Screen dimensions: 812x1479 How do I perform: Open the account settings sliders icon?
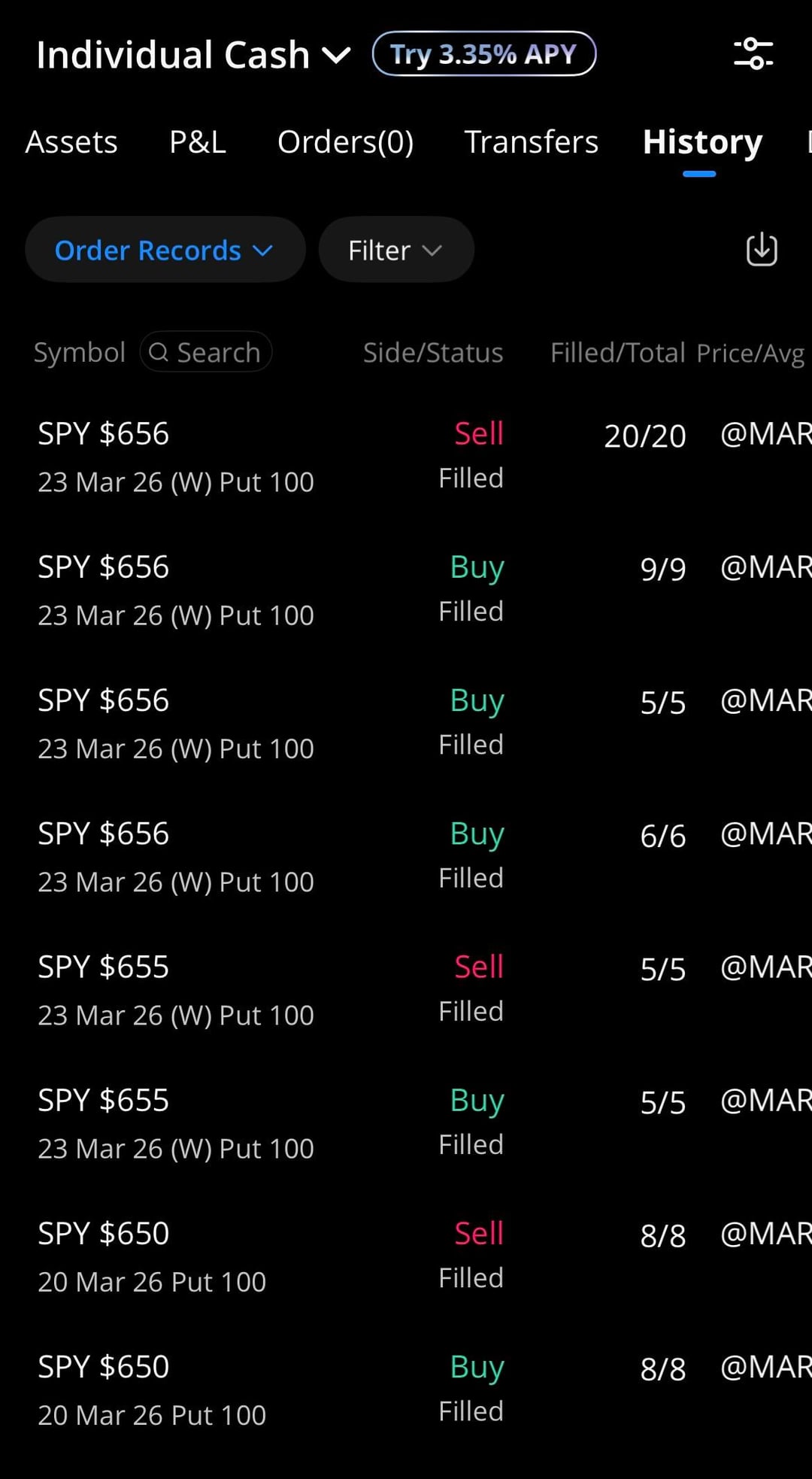[x=753, y=54]
